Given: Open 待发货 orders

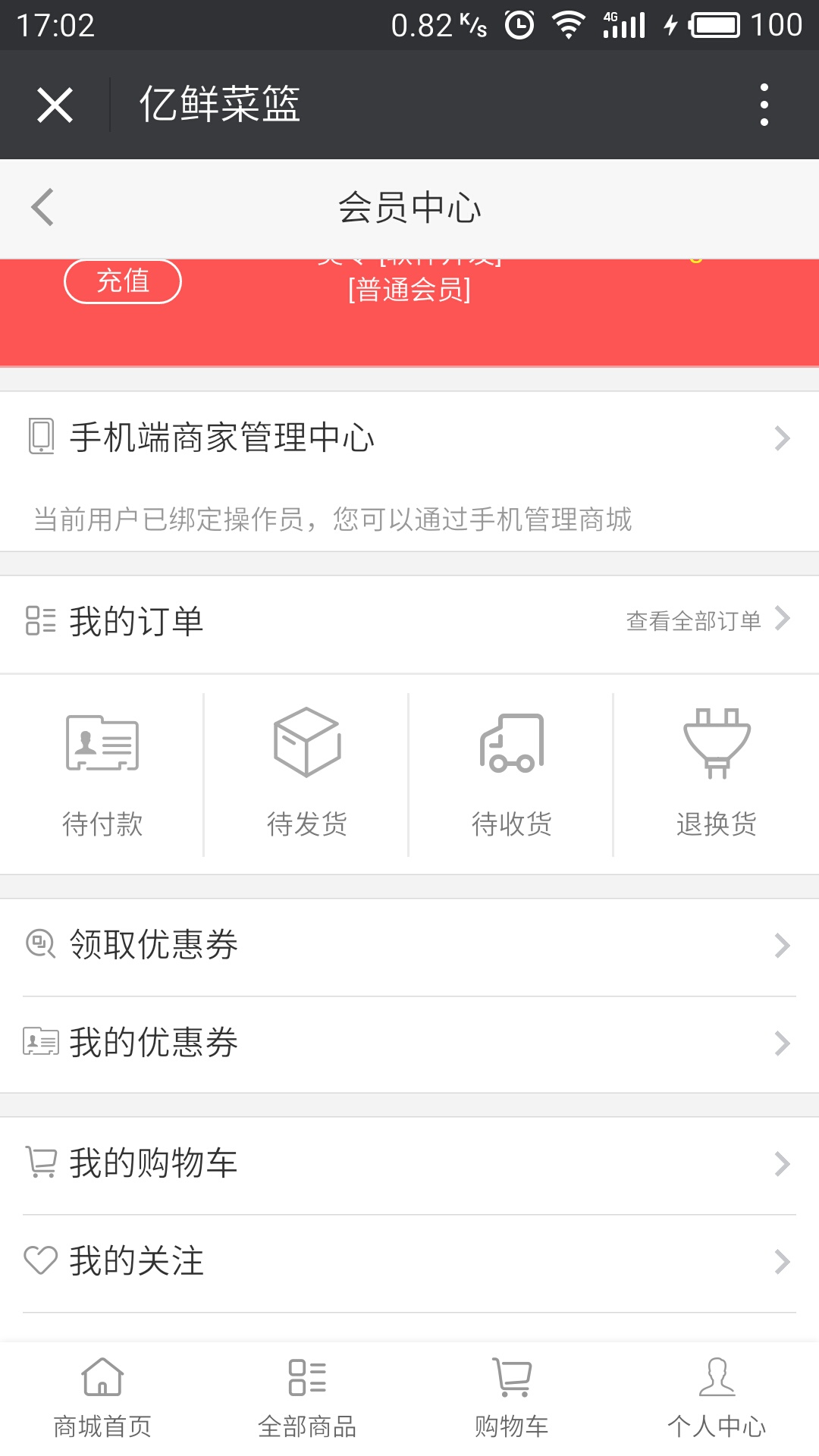Looking at the screenshot, I should 307,775.
